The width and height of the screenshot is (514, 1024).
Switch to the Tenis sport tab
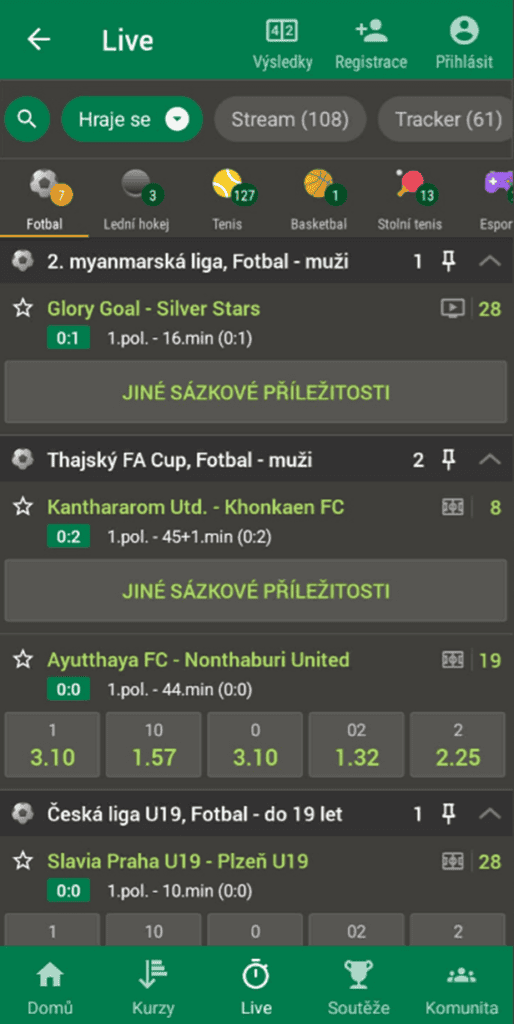(227, 200)
